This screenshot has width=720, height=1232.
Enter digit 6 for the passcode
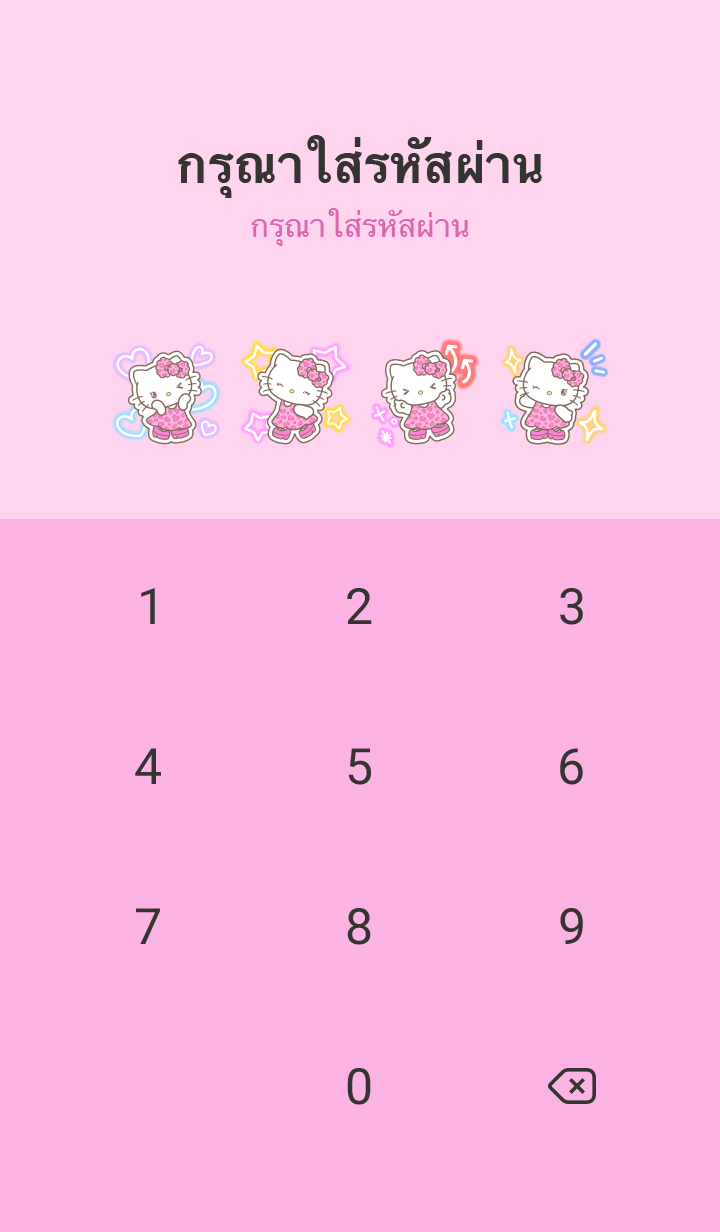click(571, 768)
